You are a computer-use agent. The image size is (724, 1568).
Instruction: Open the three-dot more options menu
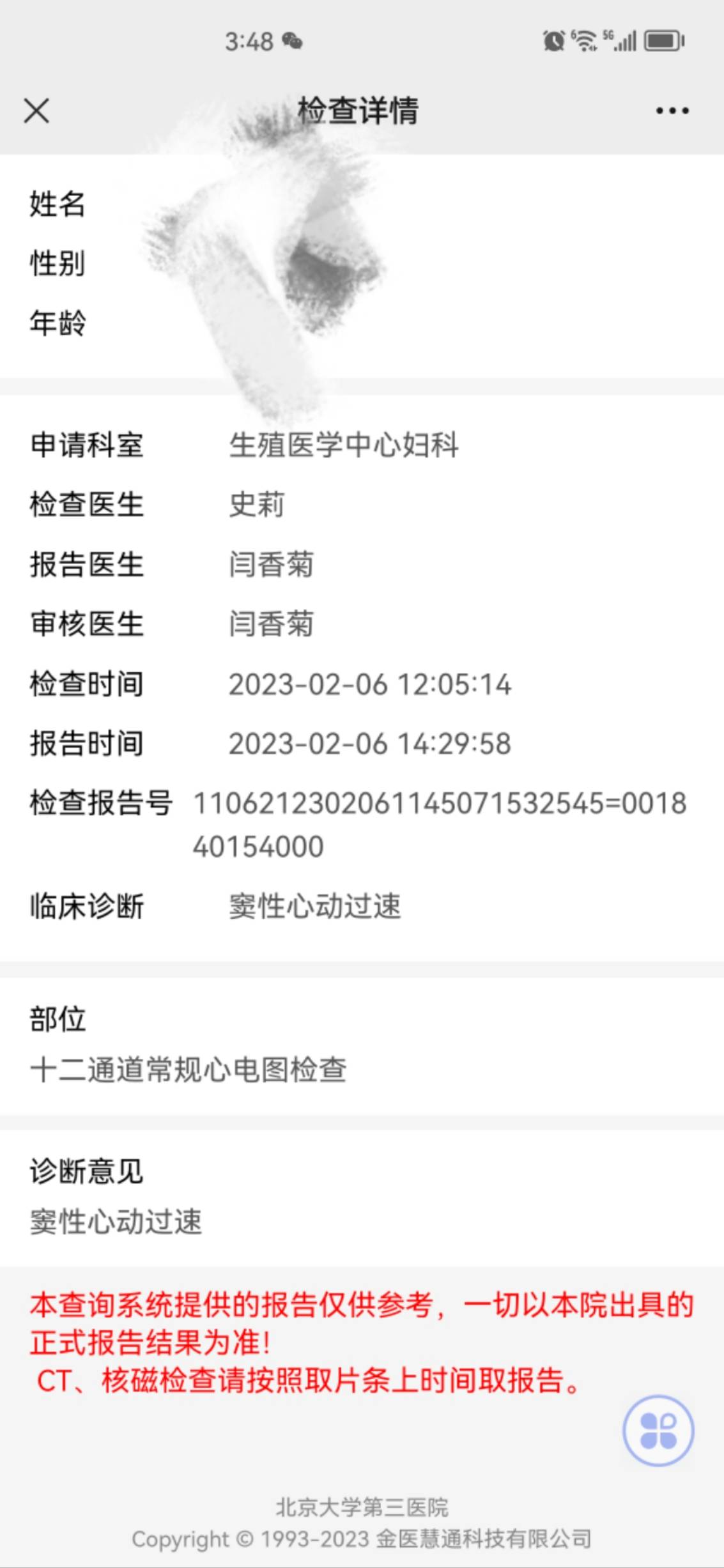pos(672,111)
